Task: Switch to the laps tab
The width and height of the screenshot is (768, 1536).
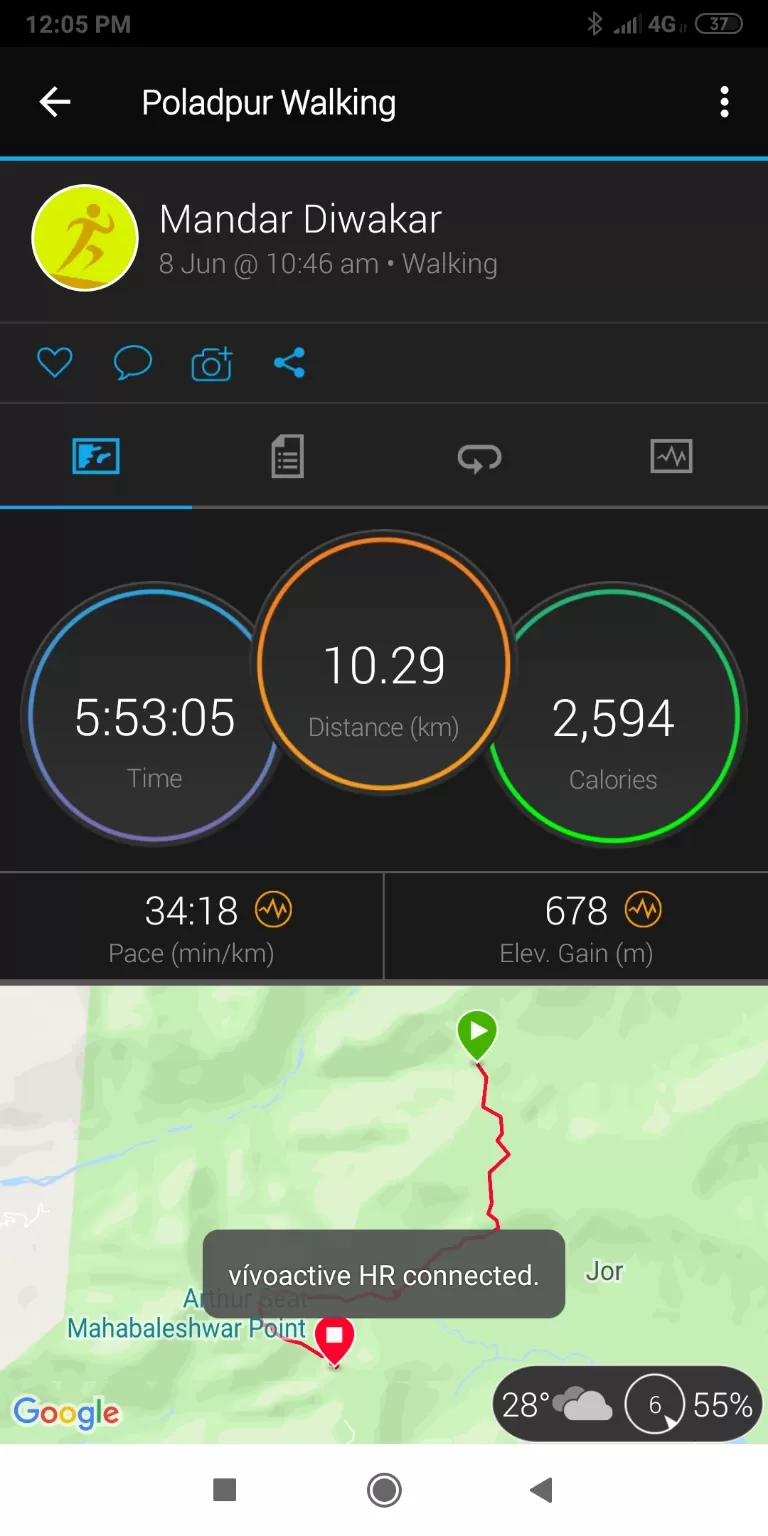Action: pyautogui.click(x=479, y=457)
